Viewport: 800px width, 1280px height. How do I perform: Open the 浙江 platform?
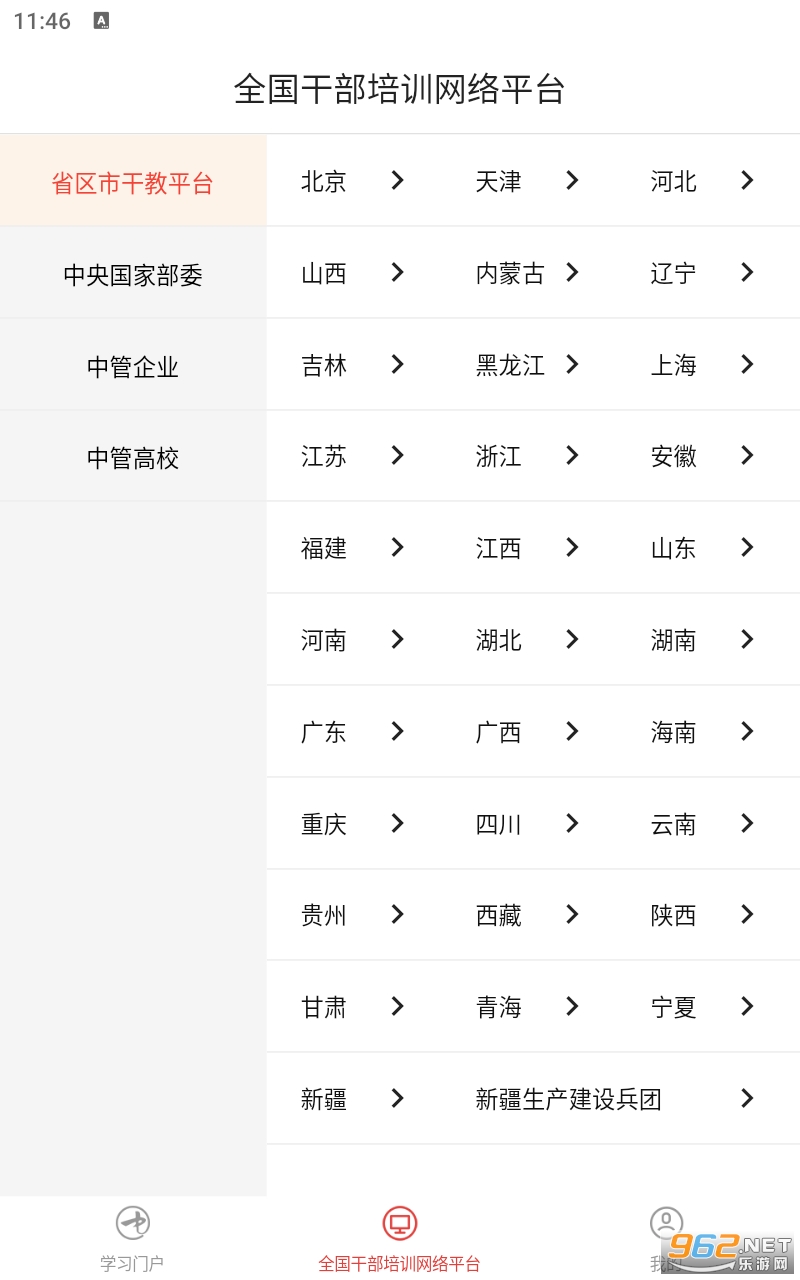(529, 456)
